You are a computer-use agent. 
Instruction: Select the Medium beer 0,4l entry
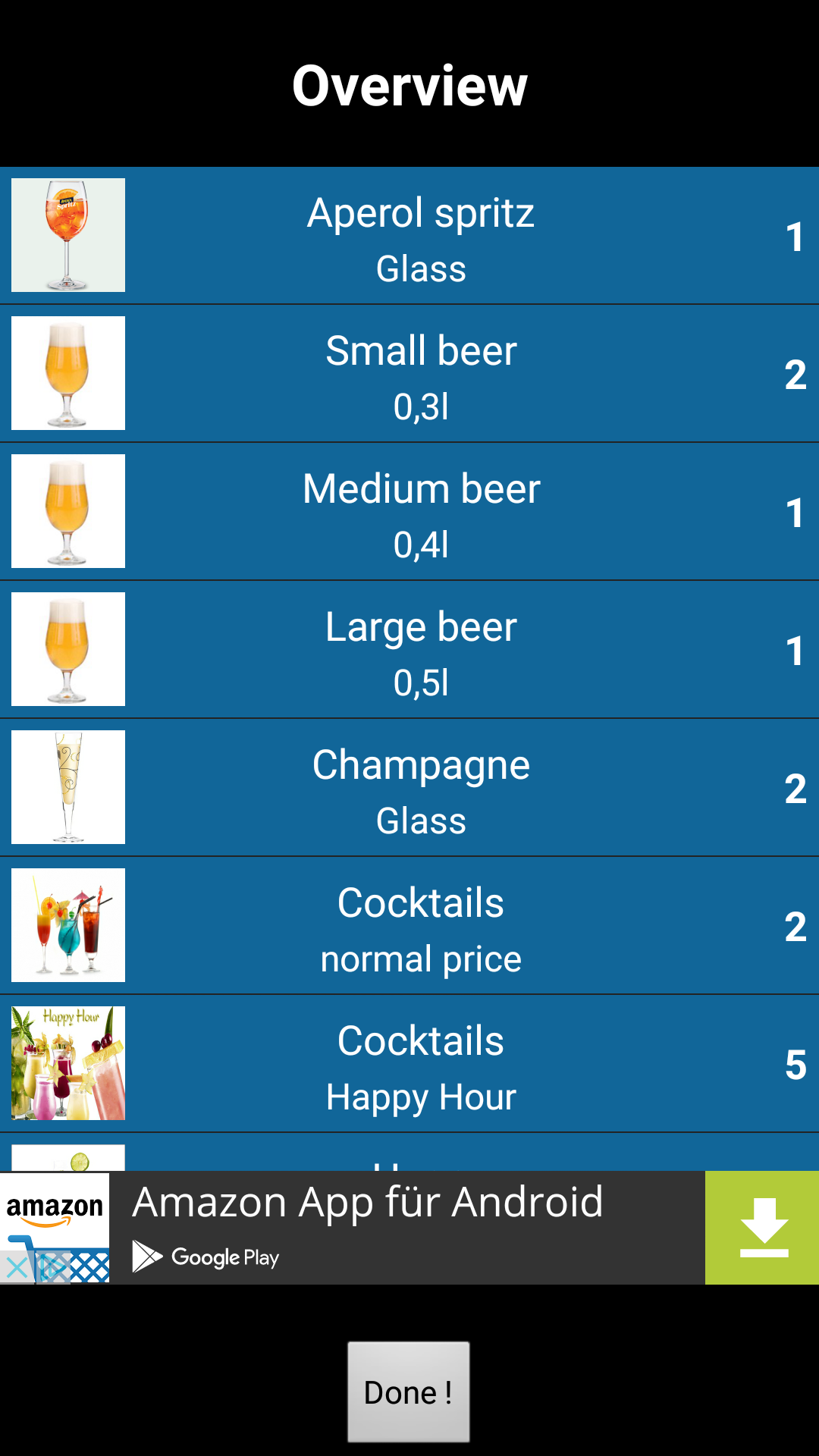420,511
